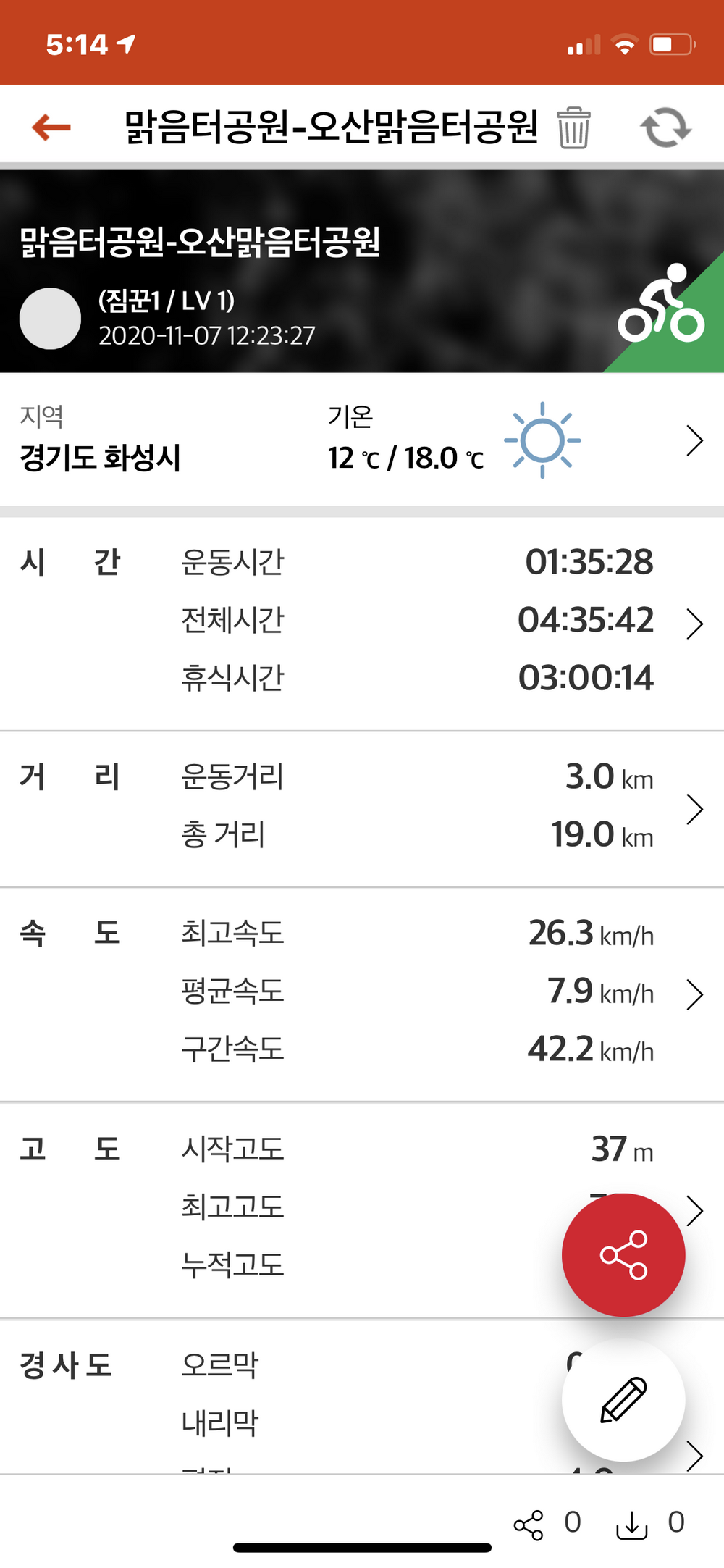The width and height of the screenshot is (724, 1568).
Task: Expand the 고도 altitude details section
Action: [694, 1210]
